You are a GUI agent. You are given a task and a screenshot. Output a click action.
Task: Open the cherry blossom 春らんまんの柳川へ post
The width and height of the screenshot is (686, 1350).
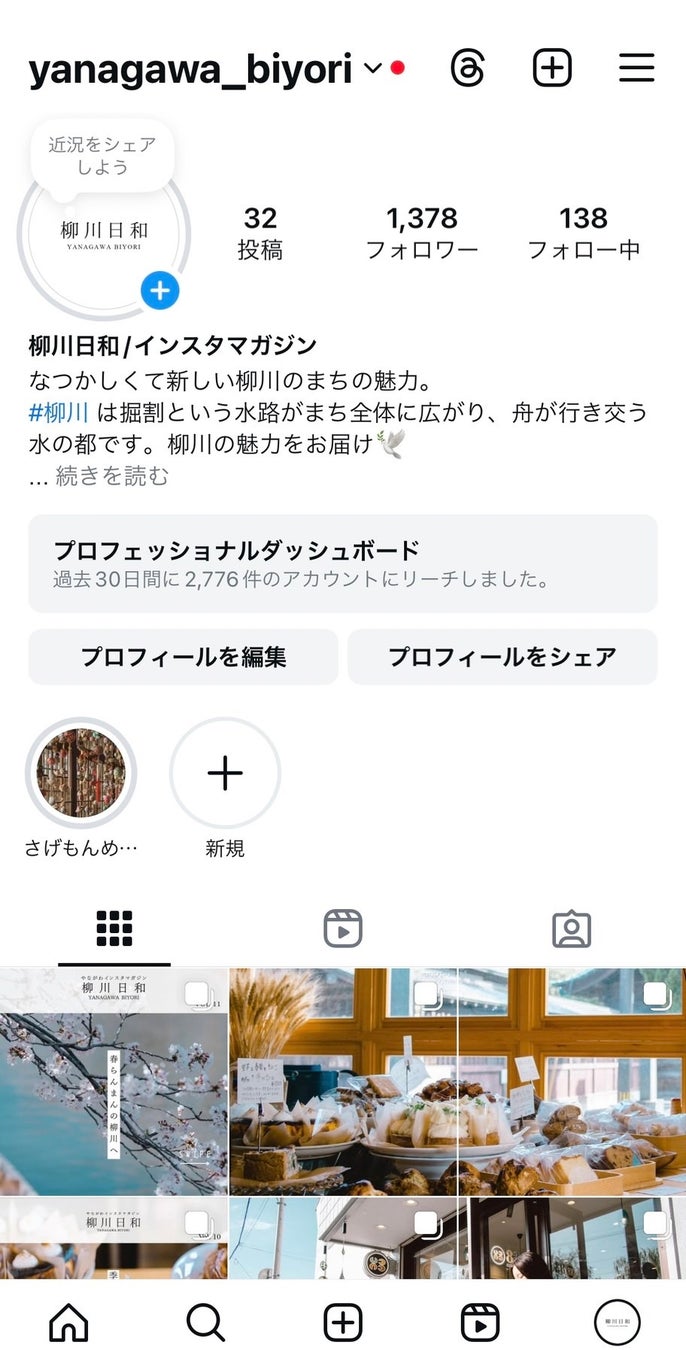114,1081
